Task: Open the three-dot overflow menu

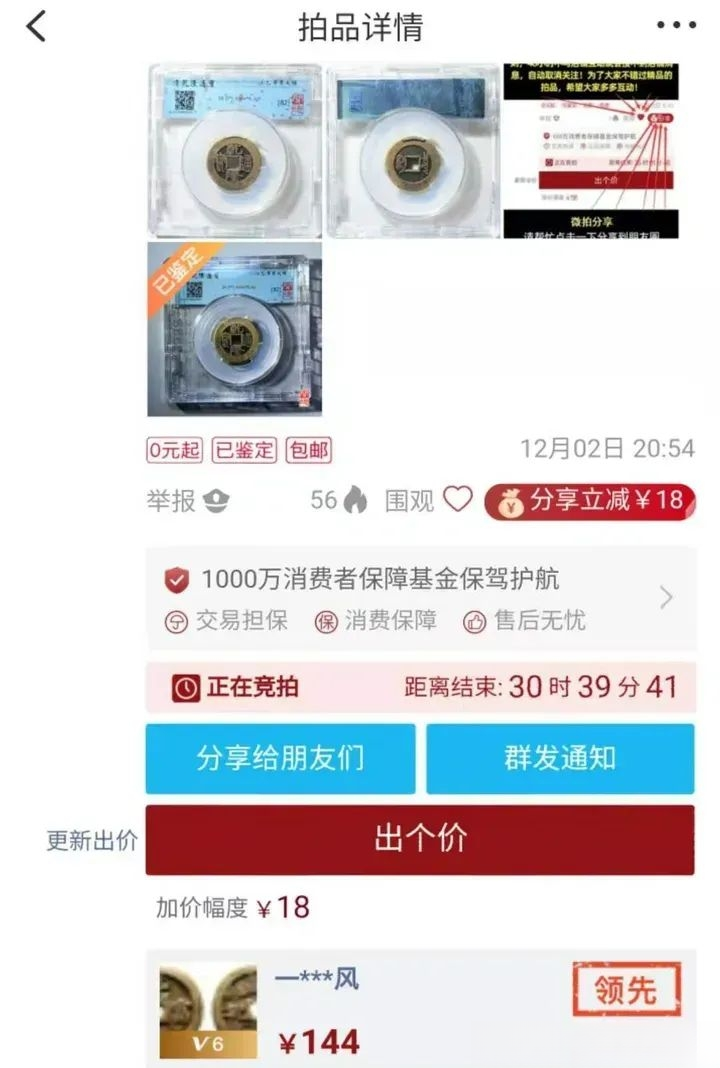Action: (x=675, y=26)
